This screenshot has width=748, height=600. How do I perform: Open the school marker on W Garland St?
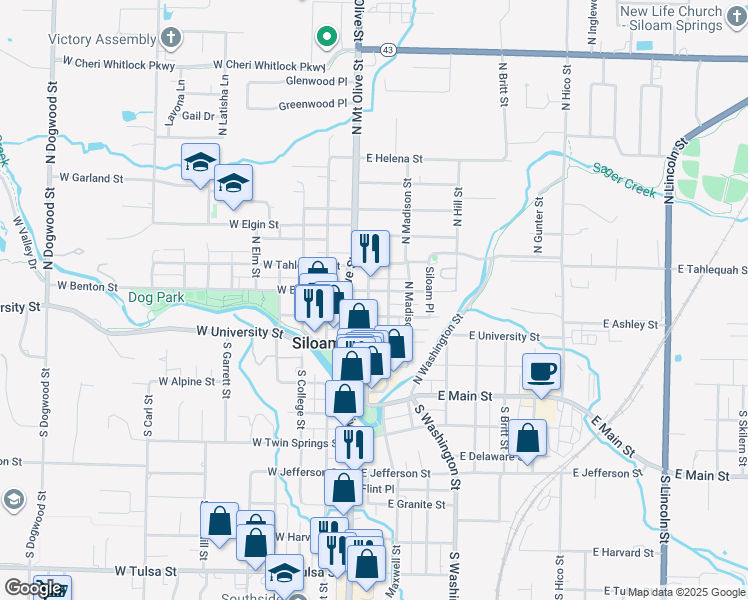tap(200, 162)
